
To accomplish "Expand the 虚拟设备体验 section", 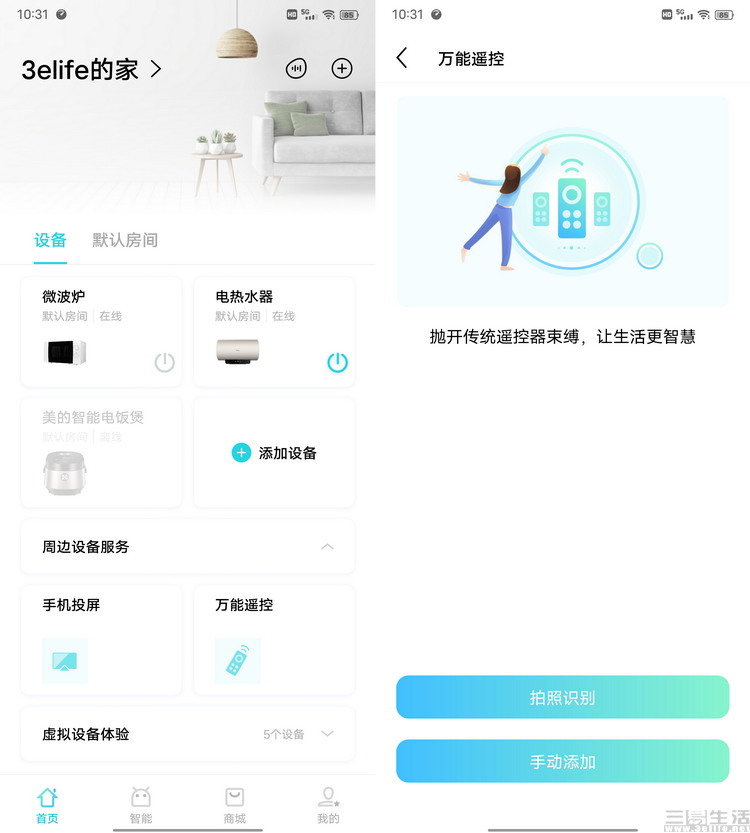I will pos(327,734).
